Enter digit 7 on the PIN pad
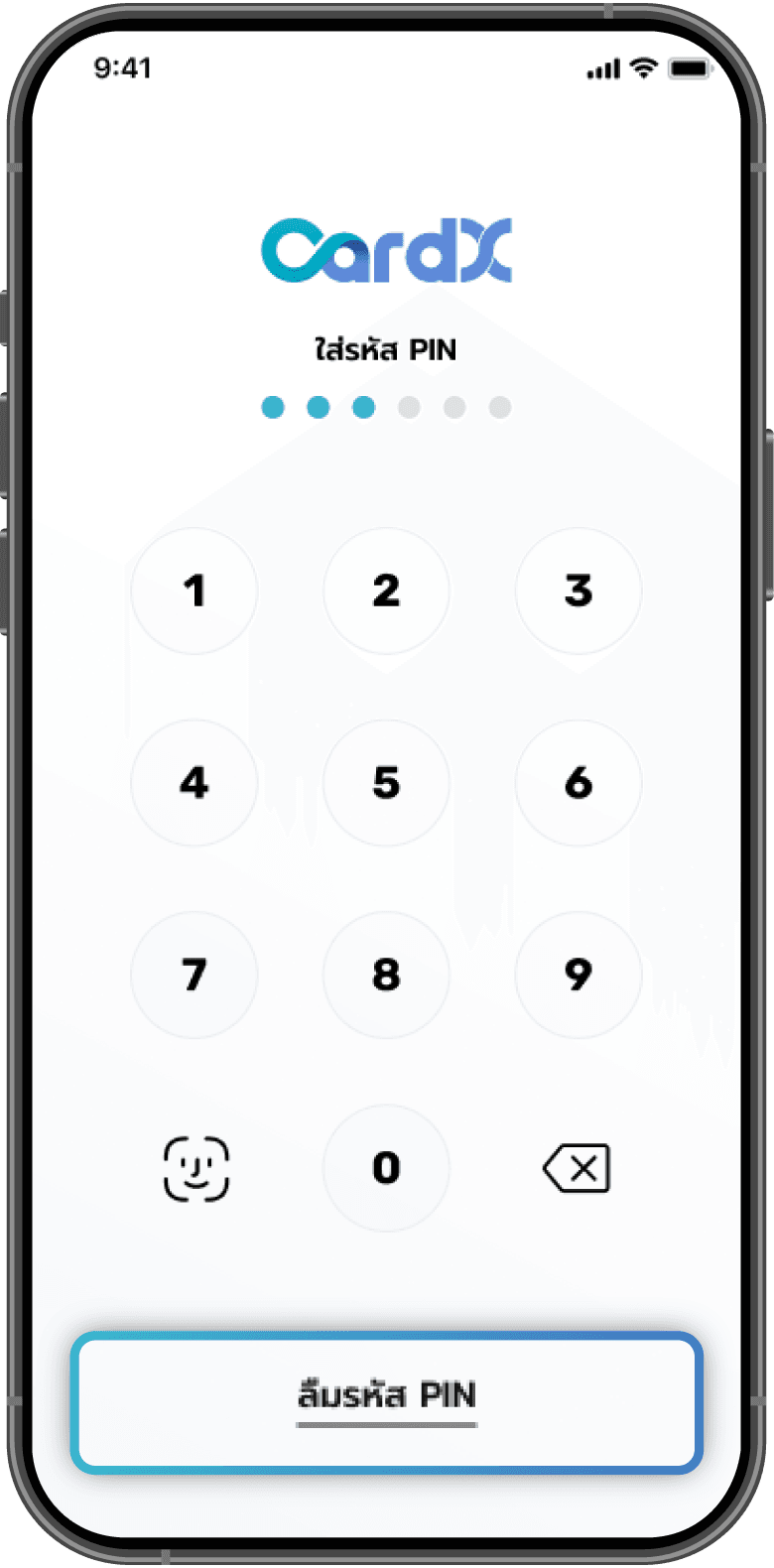Screen dimensions: 774x1568 [194, 975]
